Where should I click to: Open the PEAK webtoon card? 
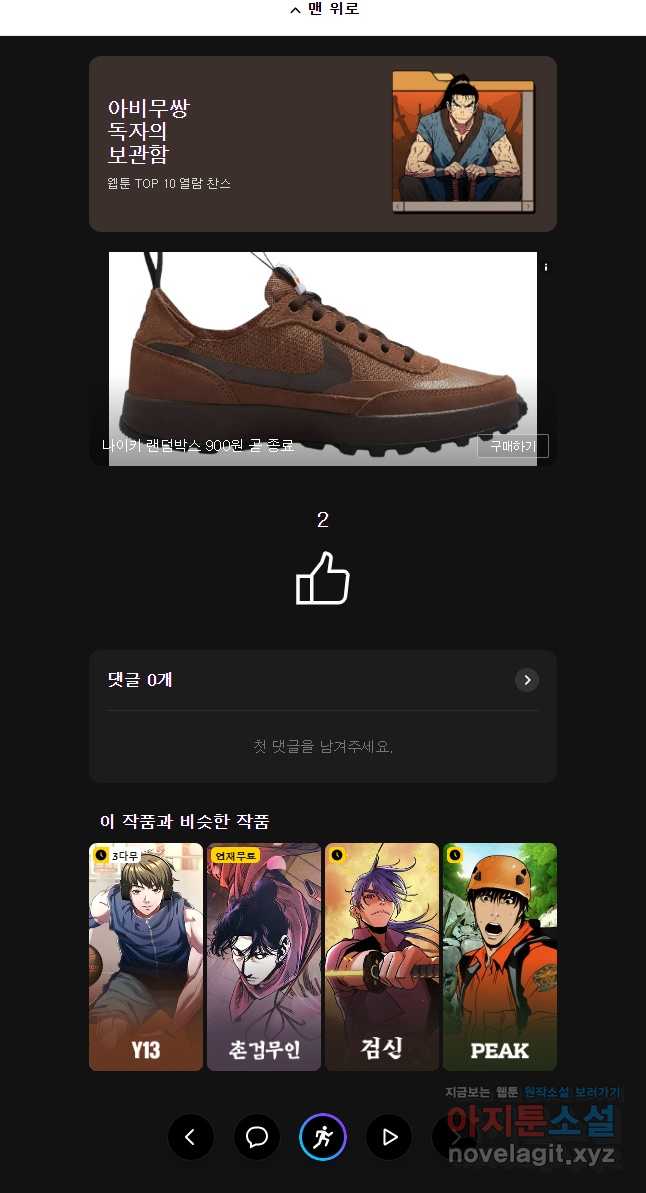[x=500, y=956]
